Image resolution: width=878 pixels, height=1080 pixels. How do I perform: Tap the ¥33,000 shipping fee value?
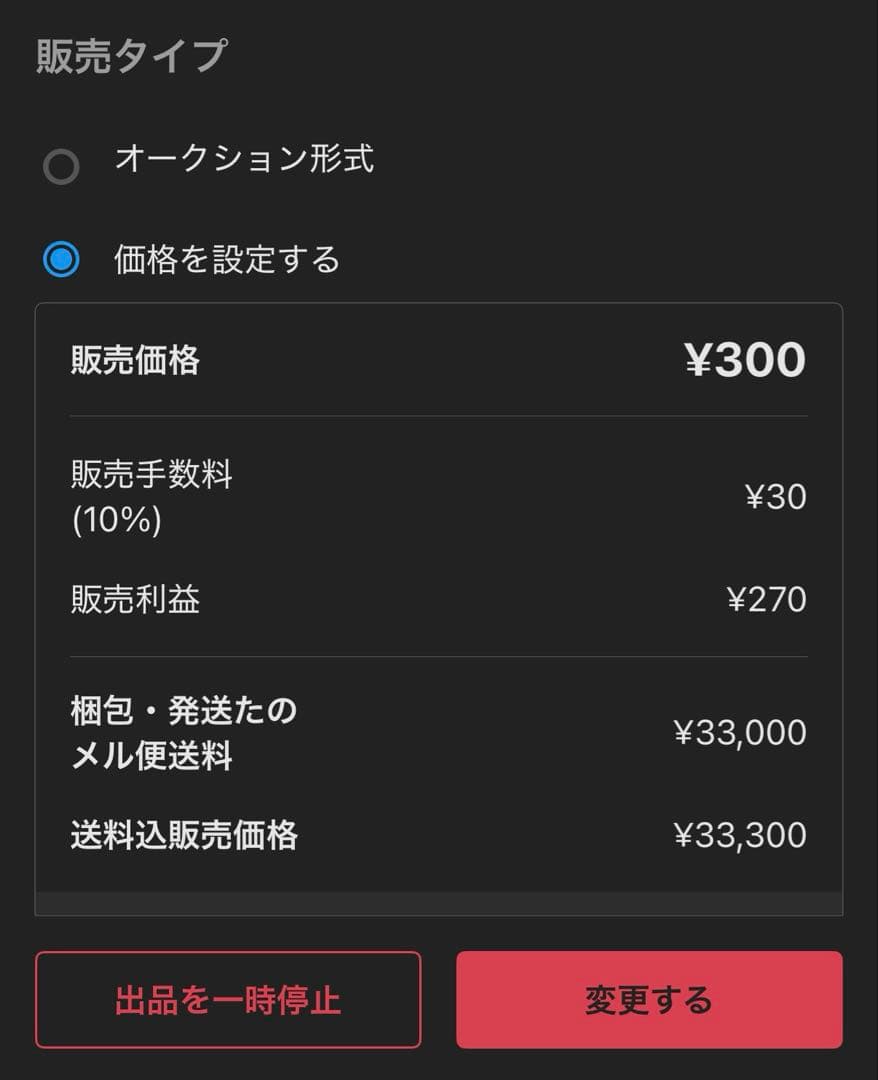742,732
